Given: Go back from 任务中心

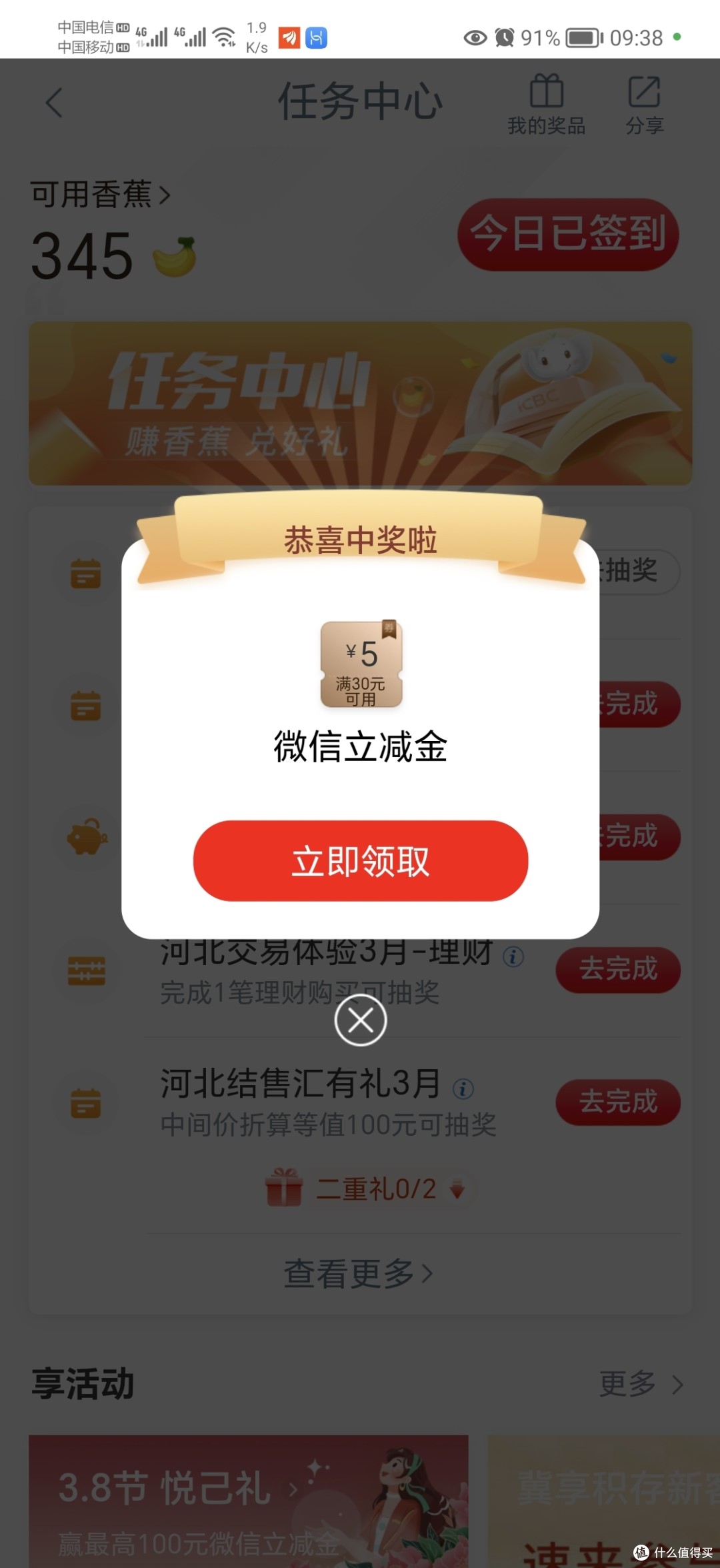Looking at the screenshot, I should (55, 103).
